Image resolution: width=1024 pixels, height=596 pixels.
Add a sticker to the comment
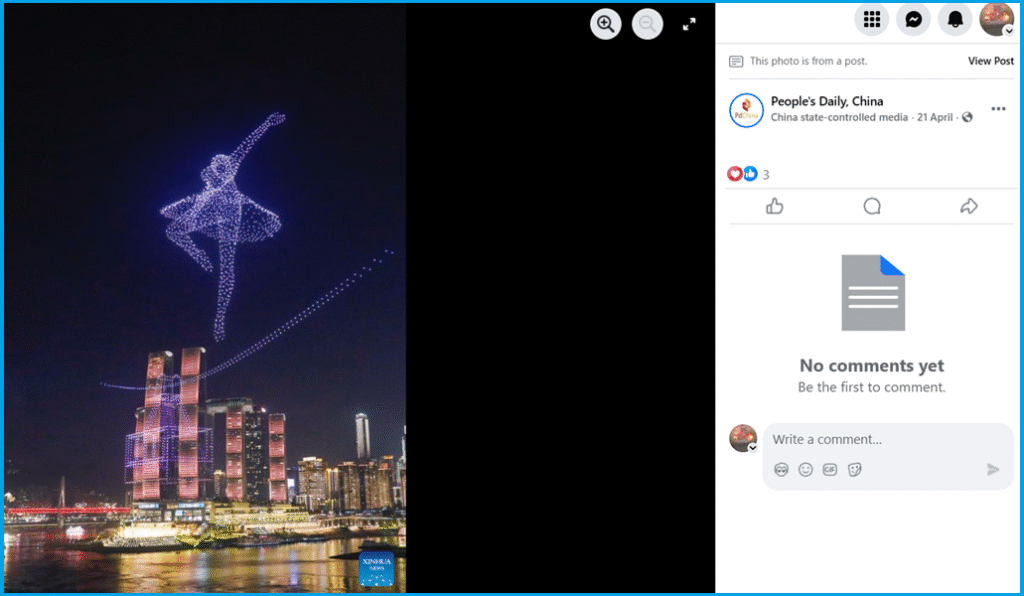click(x=855, y=469)
